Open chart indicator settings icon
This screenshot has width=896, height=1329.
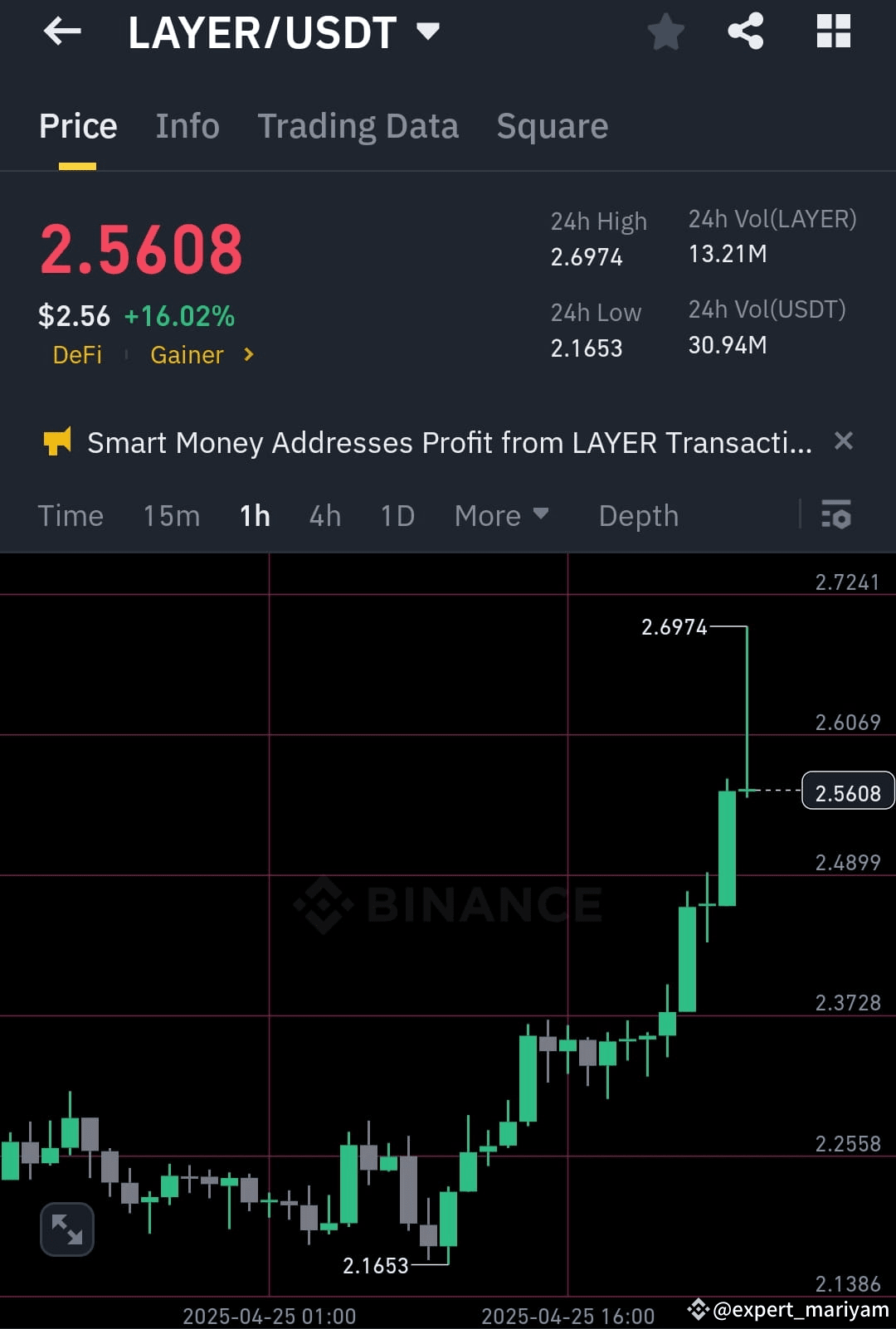click(838, 515)
